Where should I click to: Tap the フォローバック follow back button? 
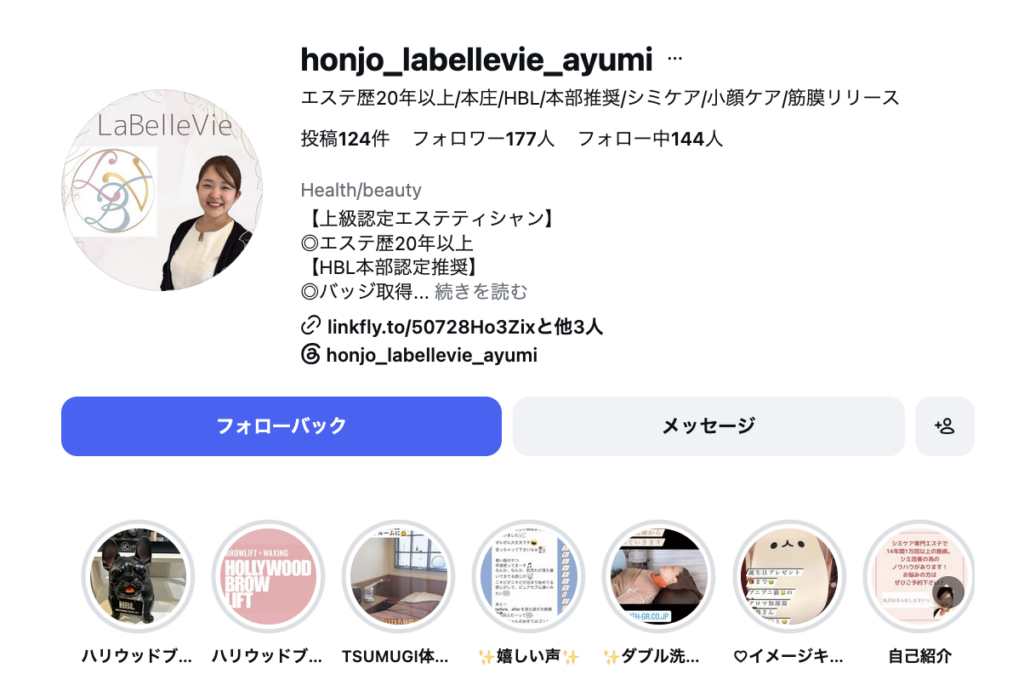[x=281, y=426]
